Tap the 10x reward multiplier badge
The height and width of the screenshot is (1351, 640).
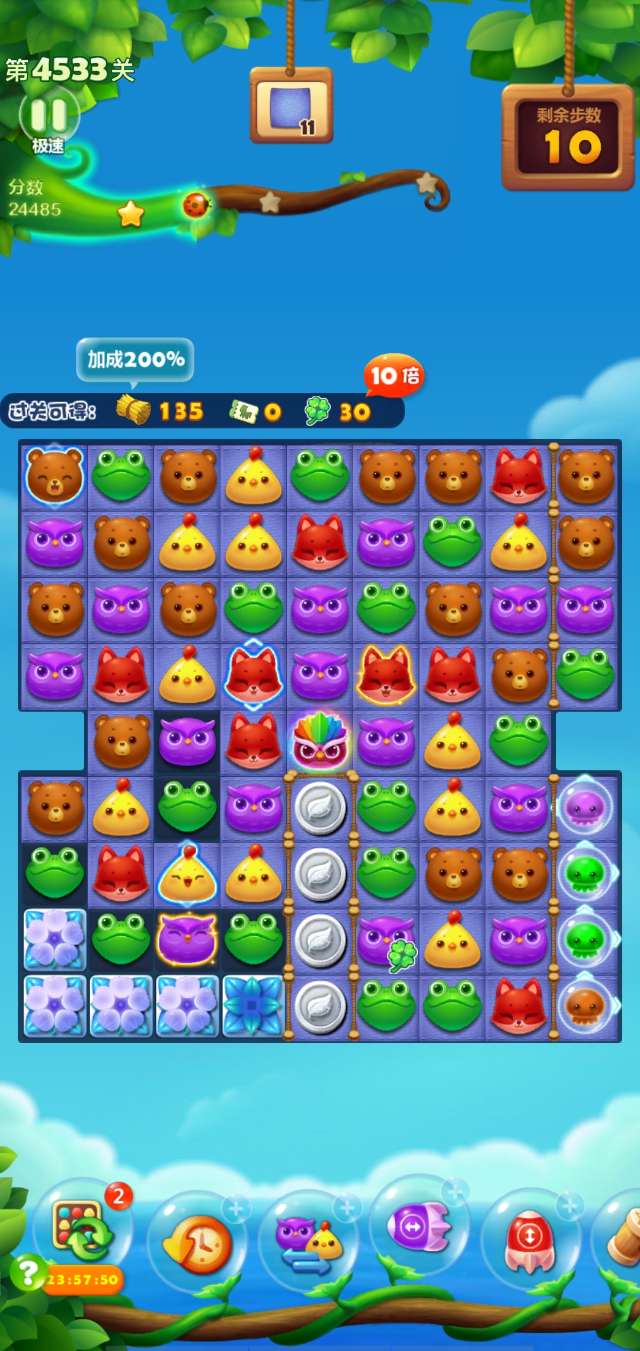[393, 377]
